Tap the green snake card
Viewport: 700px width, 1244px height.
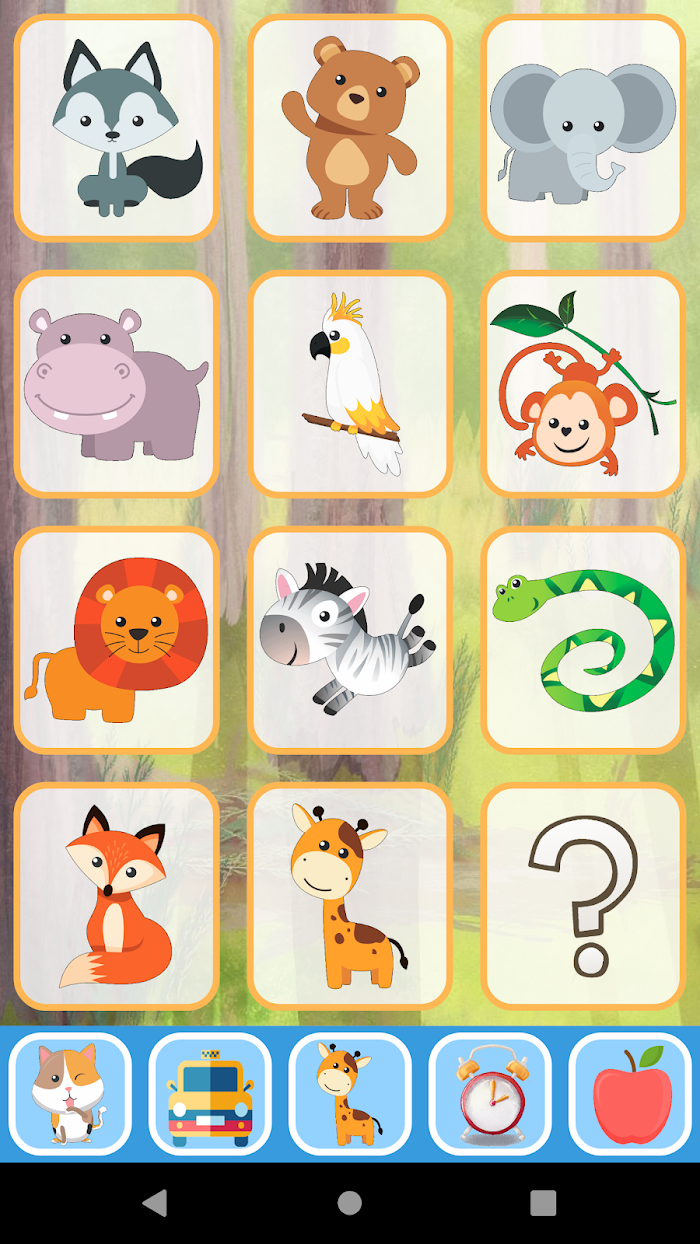pyautogui.click(x=583, y=640)
